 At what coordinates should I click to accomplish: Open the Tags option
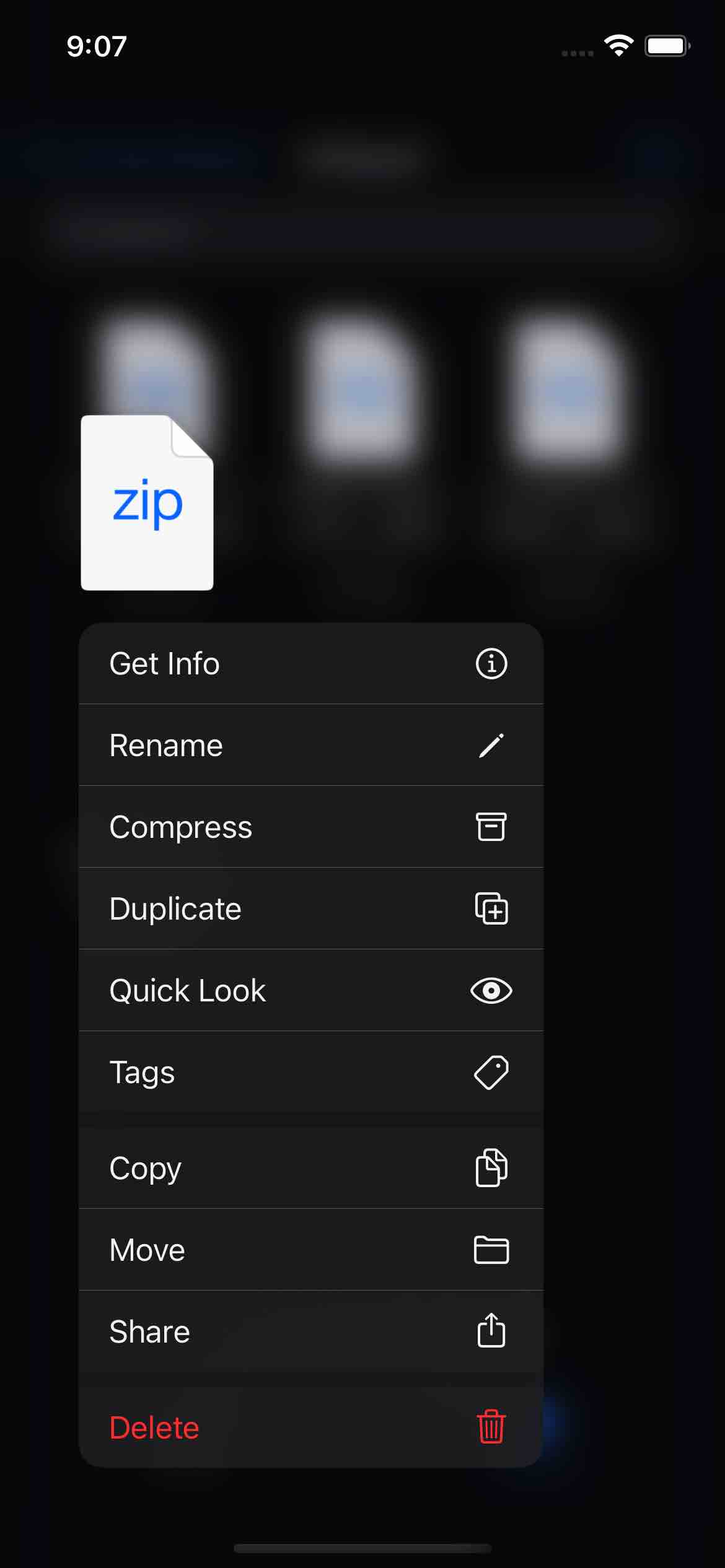[x=311, y=1072]
